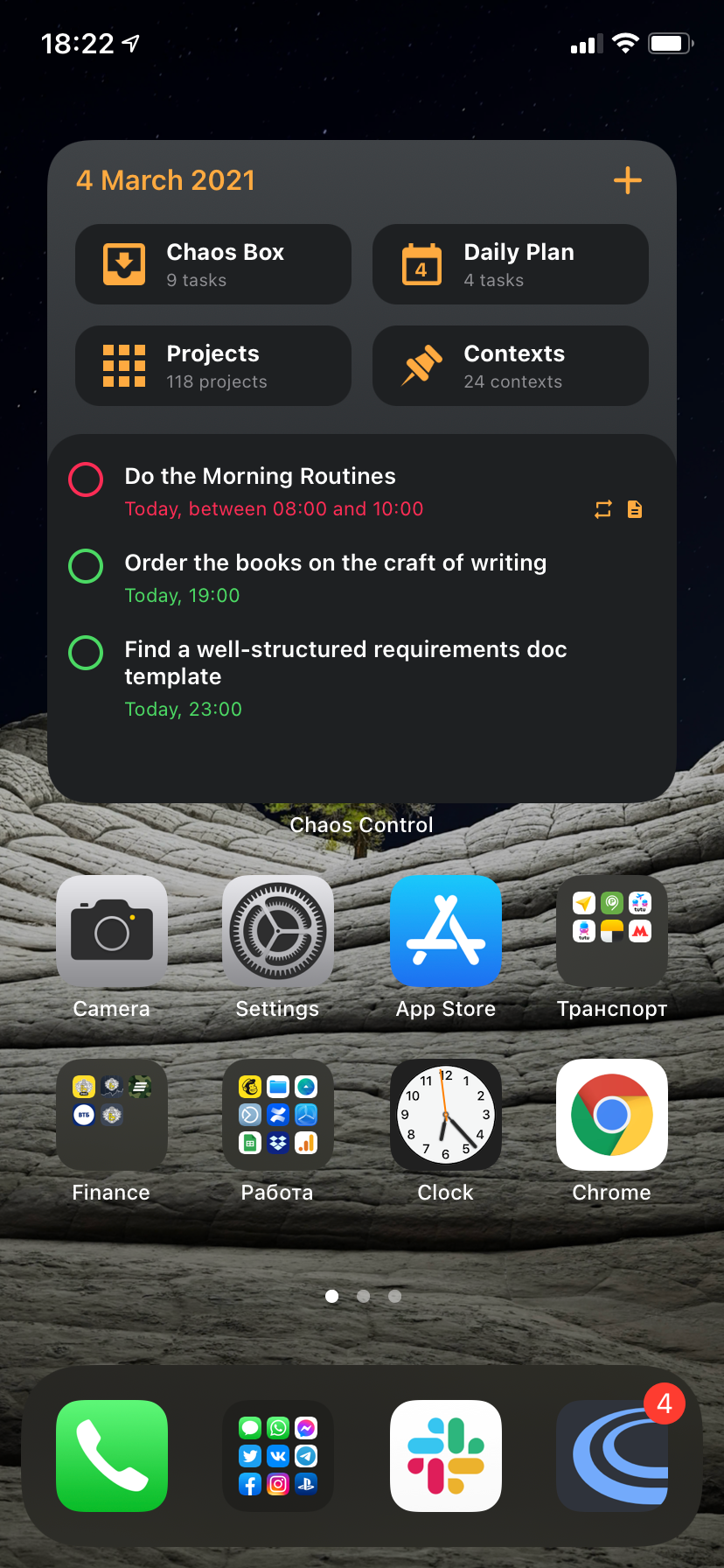Open the Транспорт folder
This screenshot has width=724, height=1568.
pos(612,931)
